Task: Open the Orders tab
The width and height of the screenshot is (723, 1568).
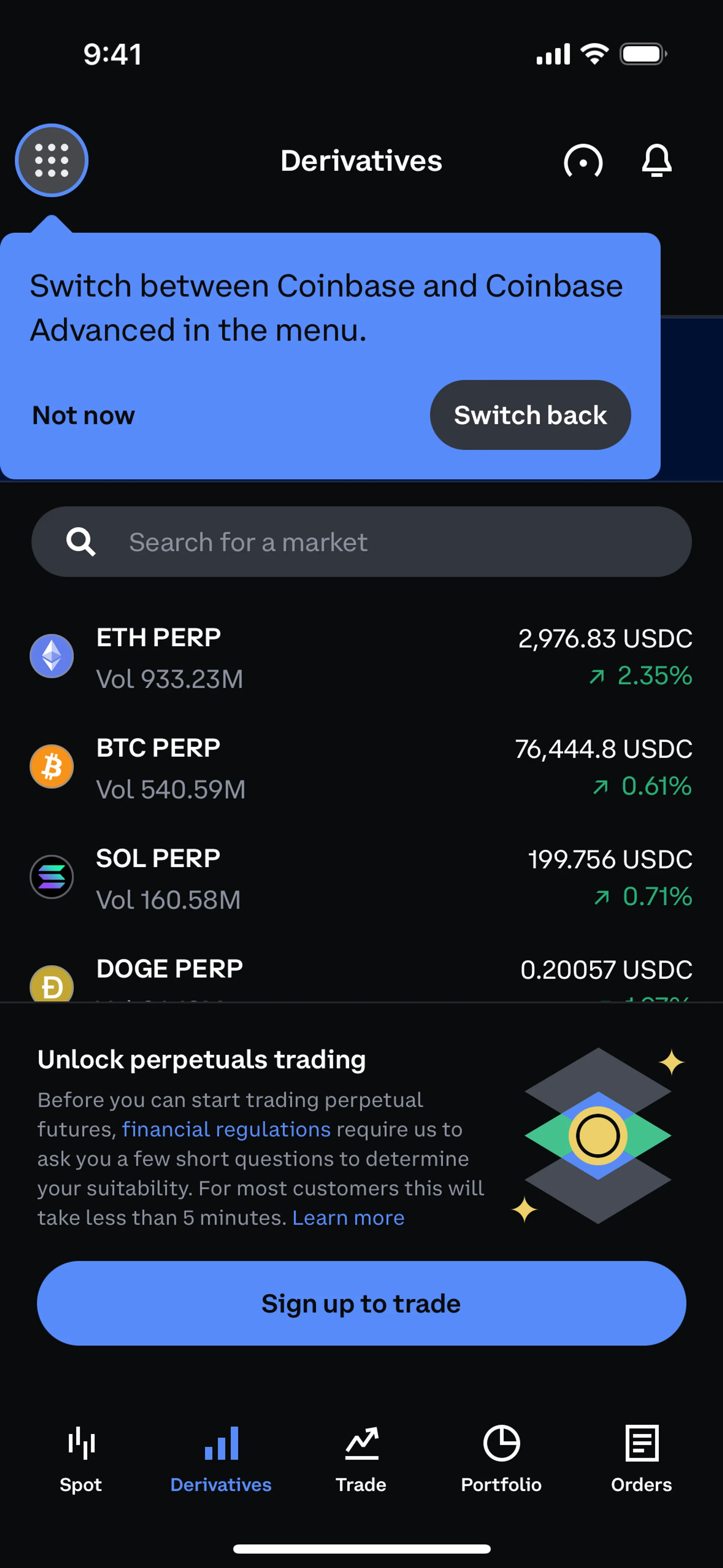Action: click(x=641, y=1458)
